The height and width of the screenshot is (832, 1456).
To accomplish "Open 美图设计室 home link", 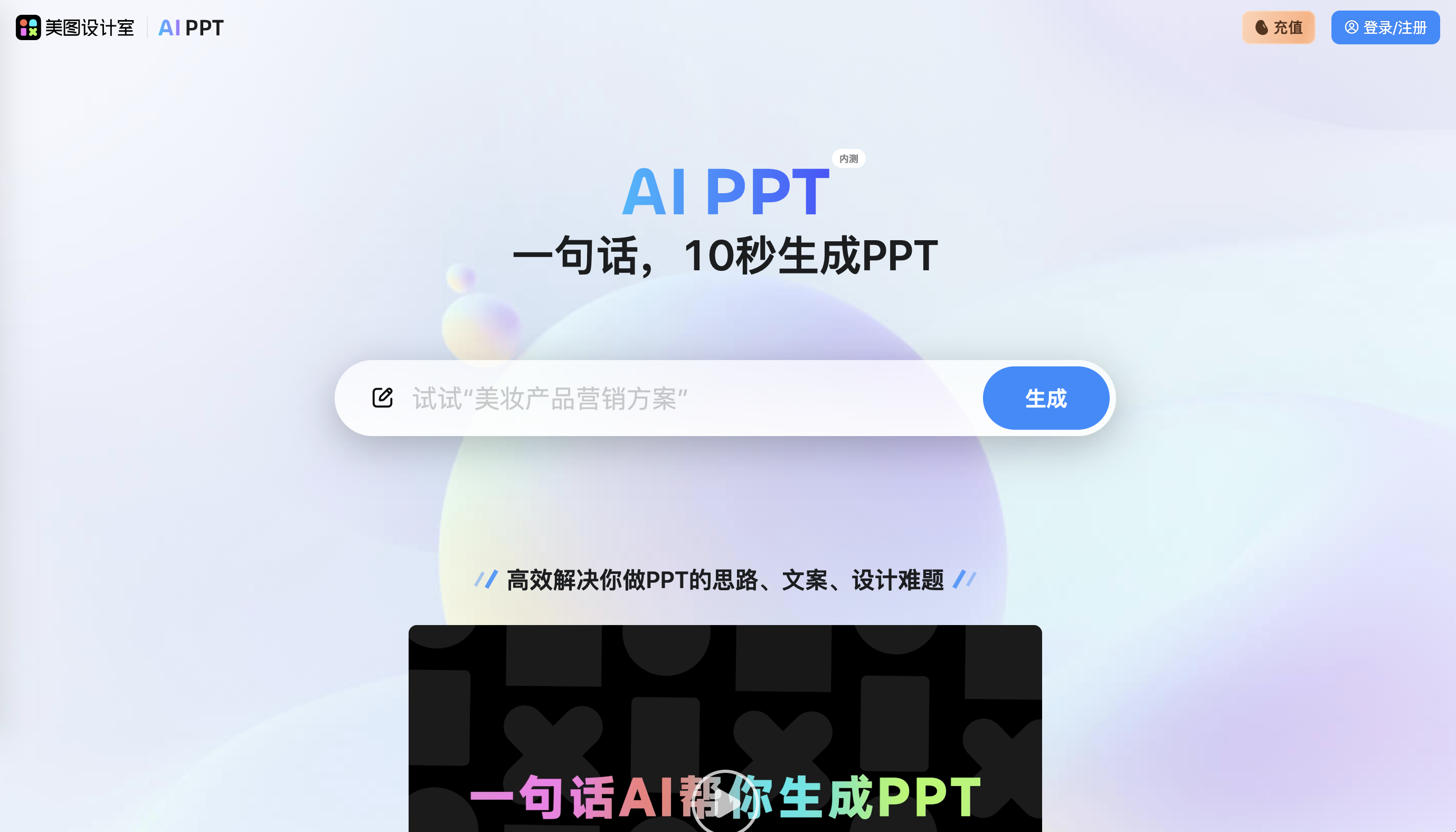I will [x=75, y=27].
